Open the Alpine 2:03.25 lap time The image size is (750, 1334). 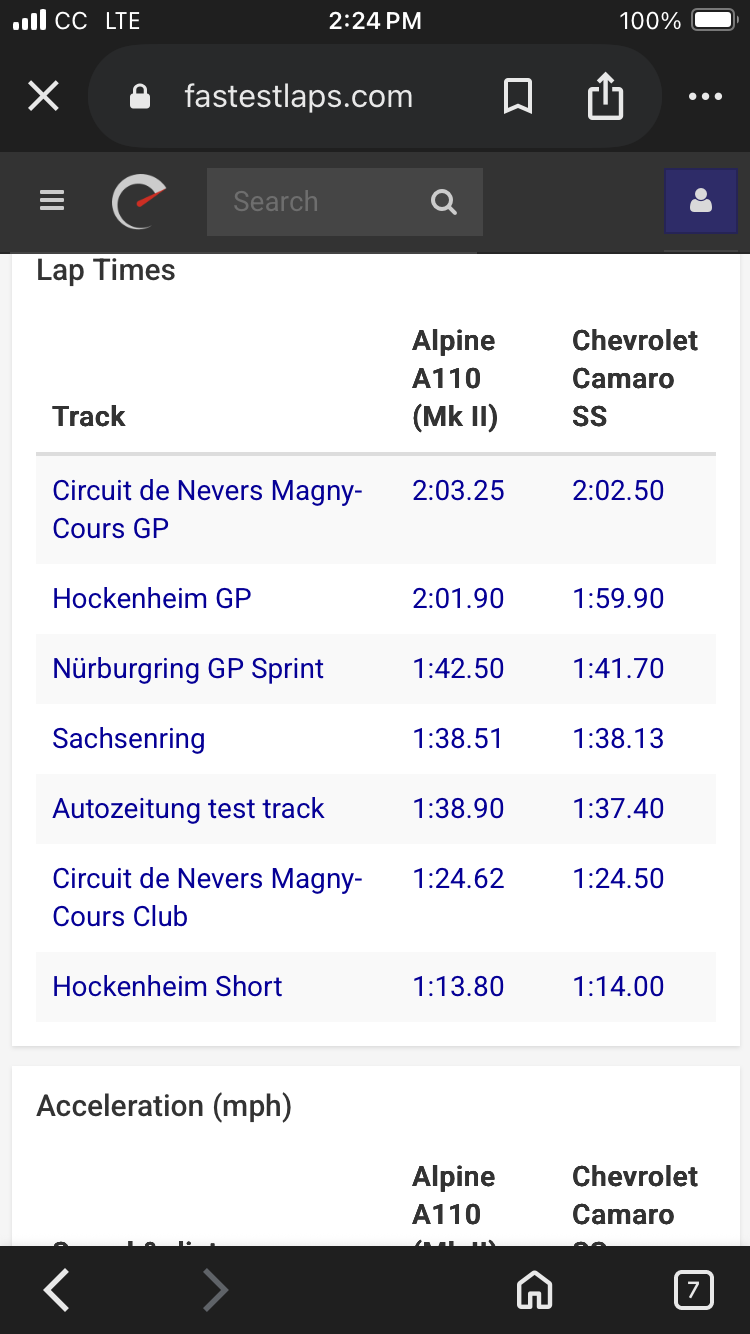tap(458, 490)
